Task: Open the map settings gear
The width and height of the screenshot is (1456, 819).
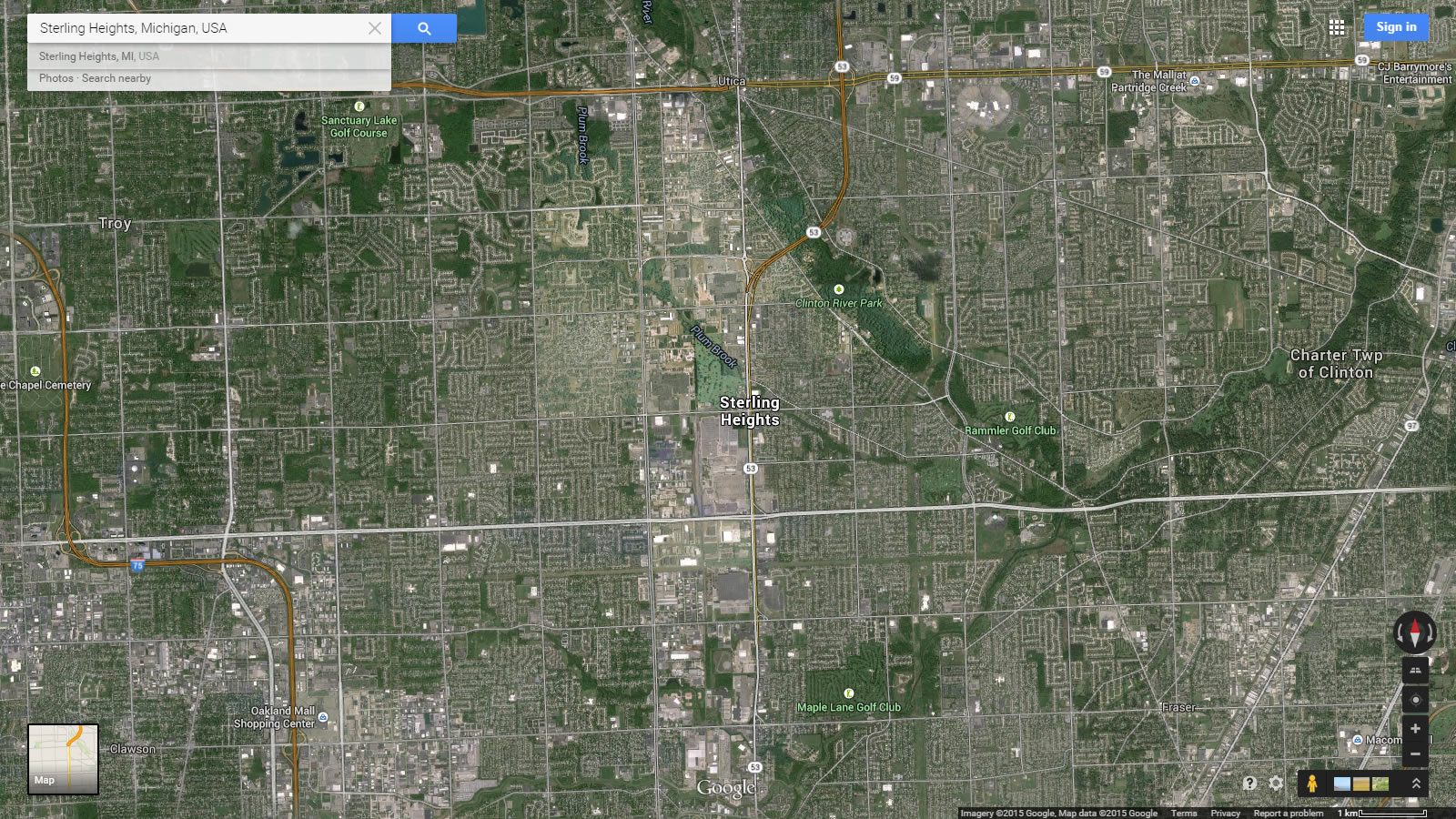Action: pos(1276,784)
